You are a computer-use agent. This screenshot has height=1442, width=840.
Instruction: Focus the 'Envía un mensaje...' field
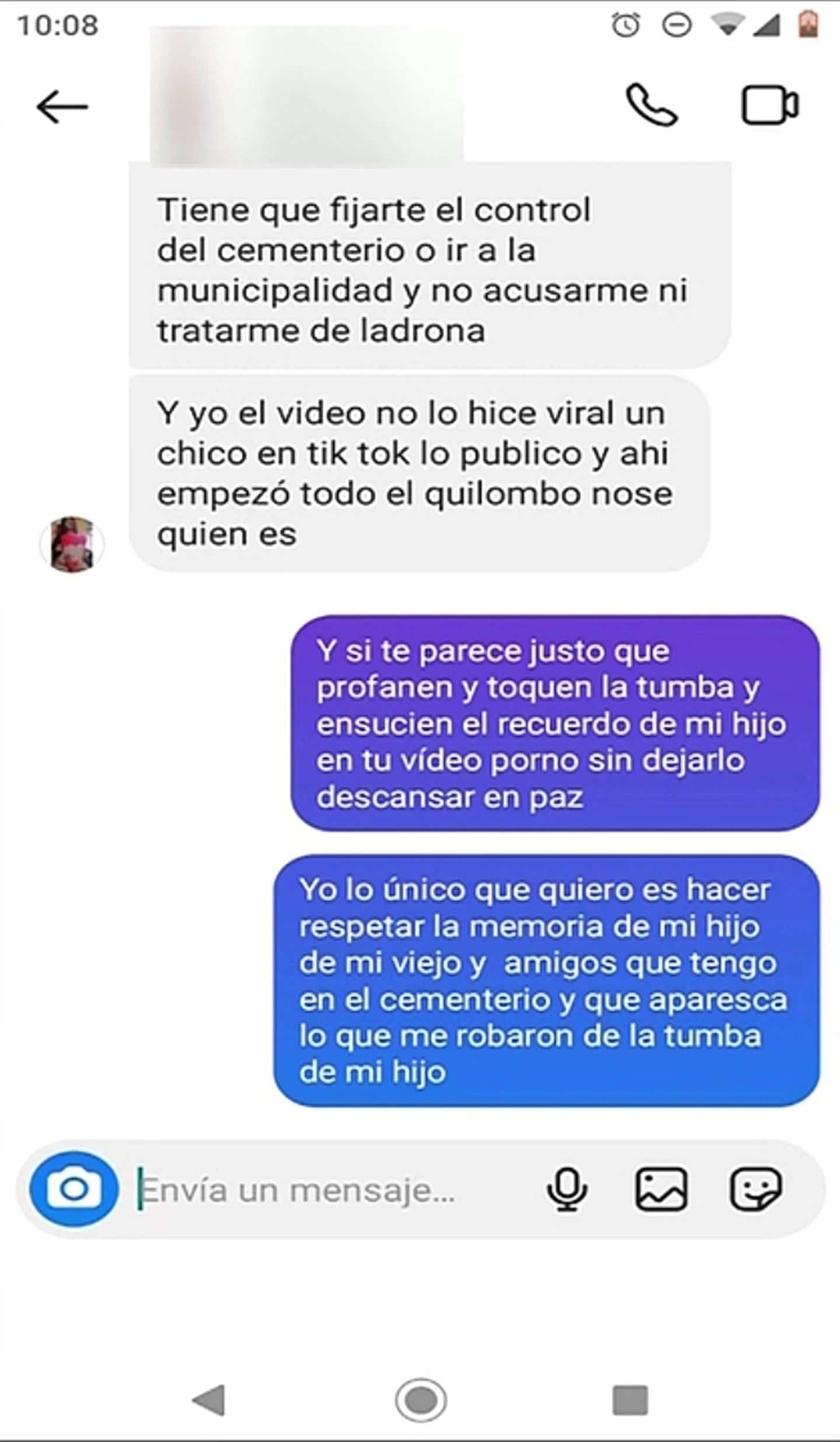[327, 1190]
